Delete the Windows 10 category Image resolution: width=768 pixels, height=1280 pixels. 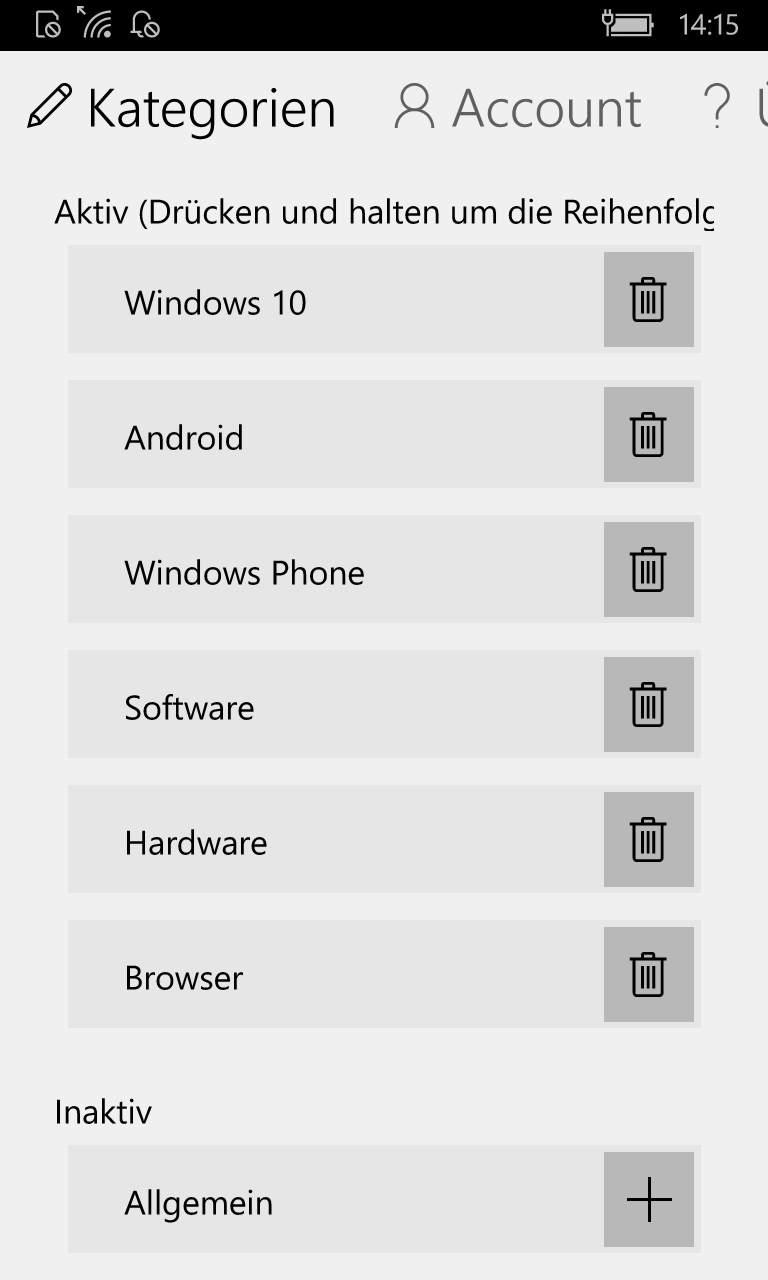tap(649, 300)
